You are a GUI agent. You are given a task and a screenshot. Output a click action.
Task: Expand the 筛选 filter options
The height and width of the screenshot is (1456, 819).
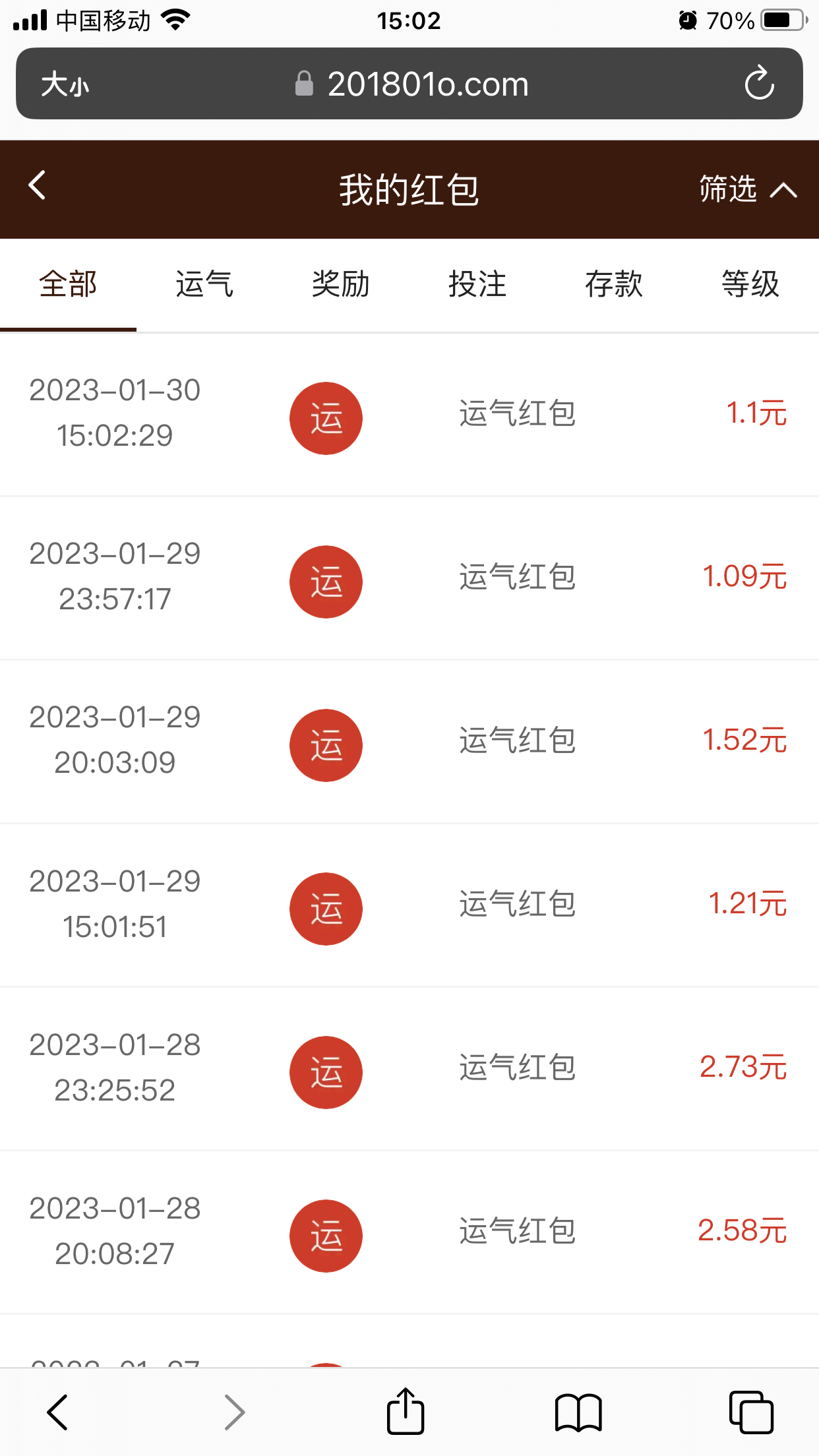tap(748, 190)
